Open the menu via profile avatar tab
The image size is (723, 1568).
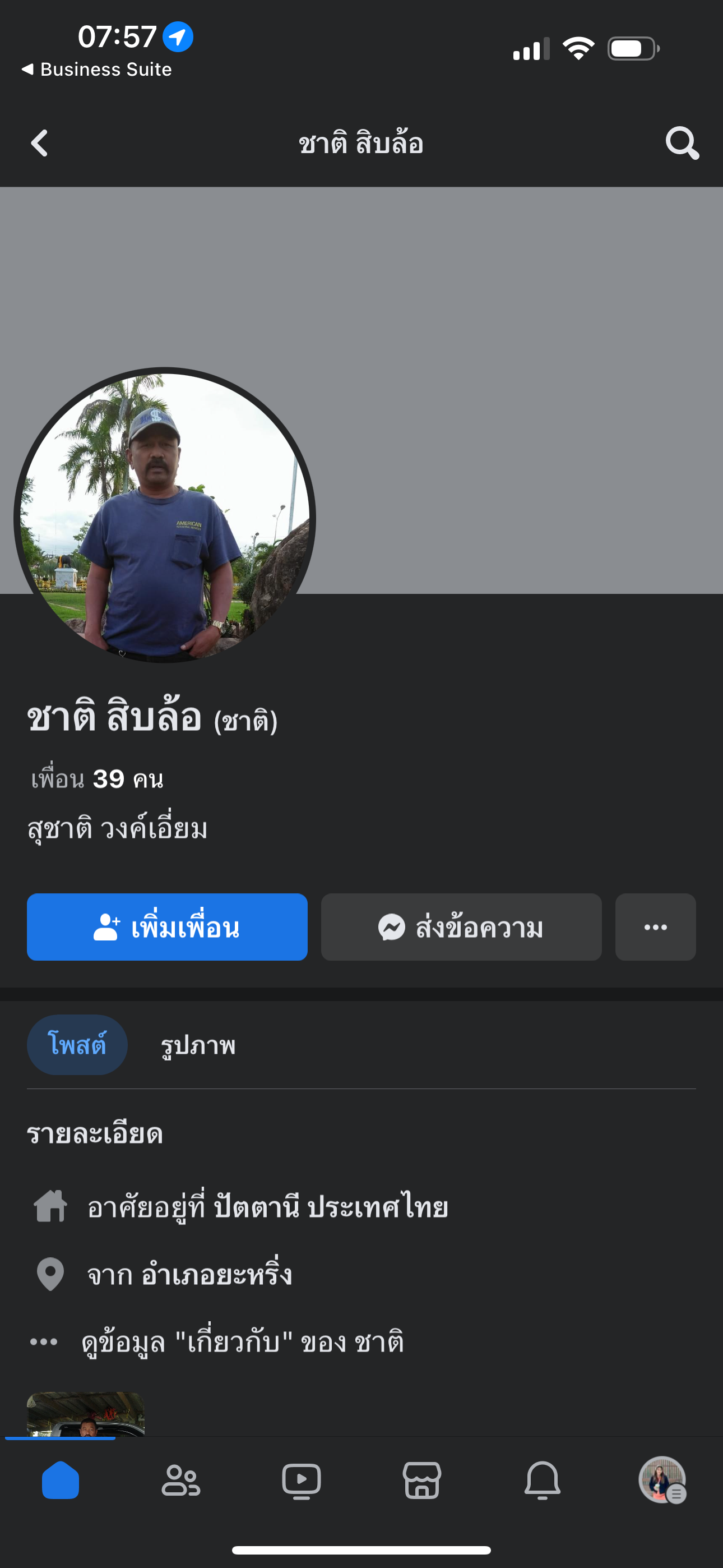pyautogui.click(x=662, y=1481)
